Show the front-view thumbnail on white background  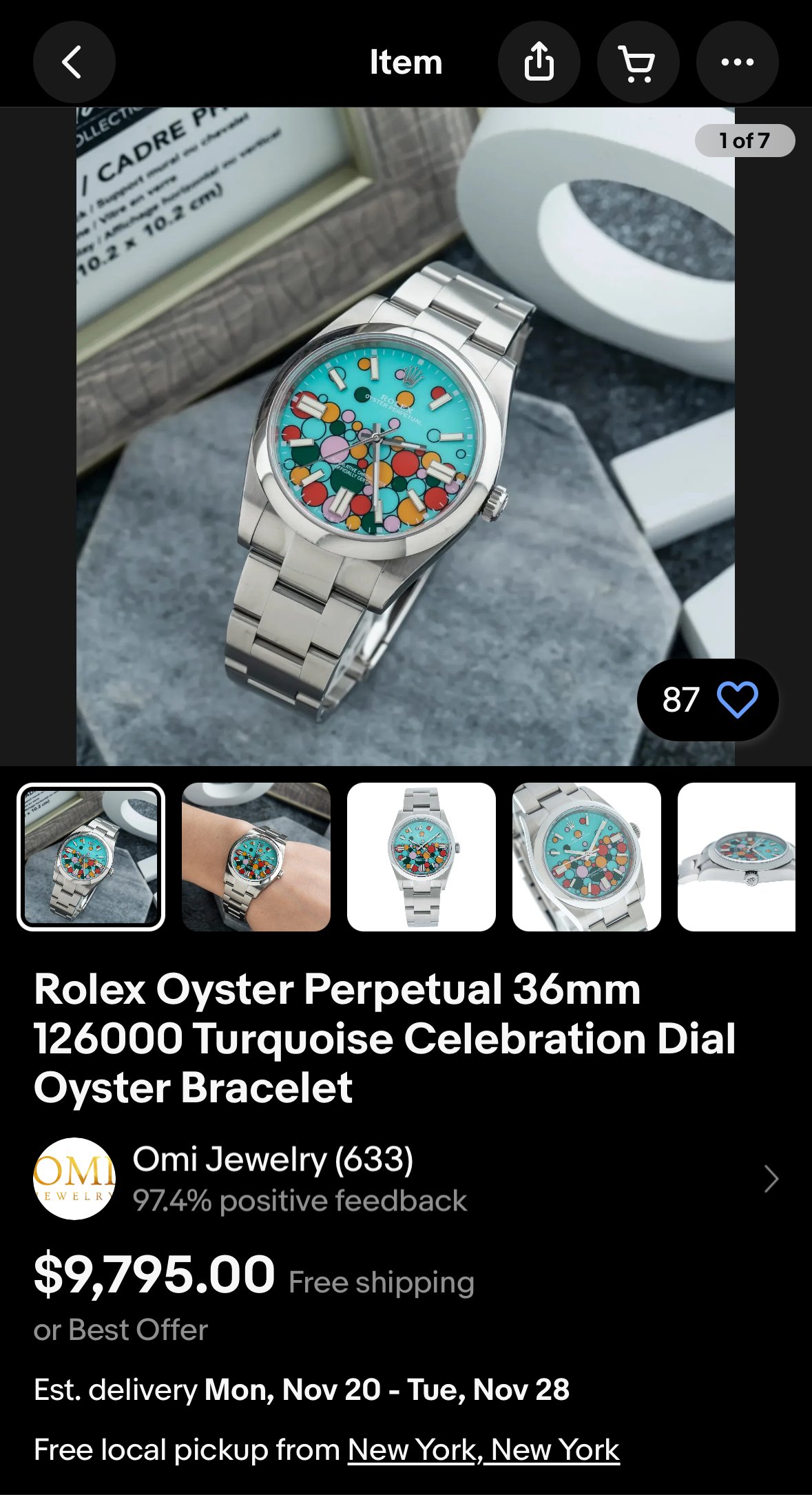(421, 856)
